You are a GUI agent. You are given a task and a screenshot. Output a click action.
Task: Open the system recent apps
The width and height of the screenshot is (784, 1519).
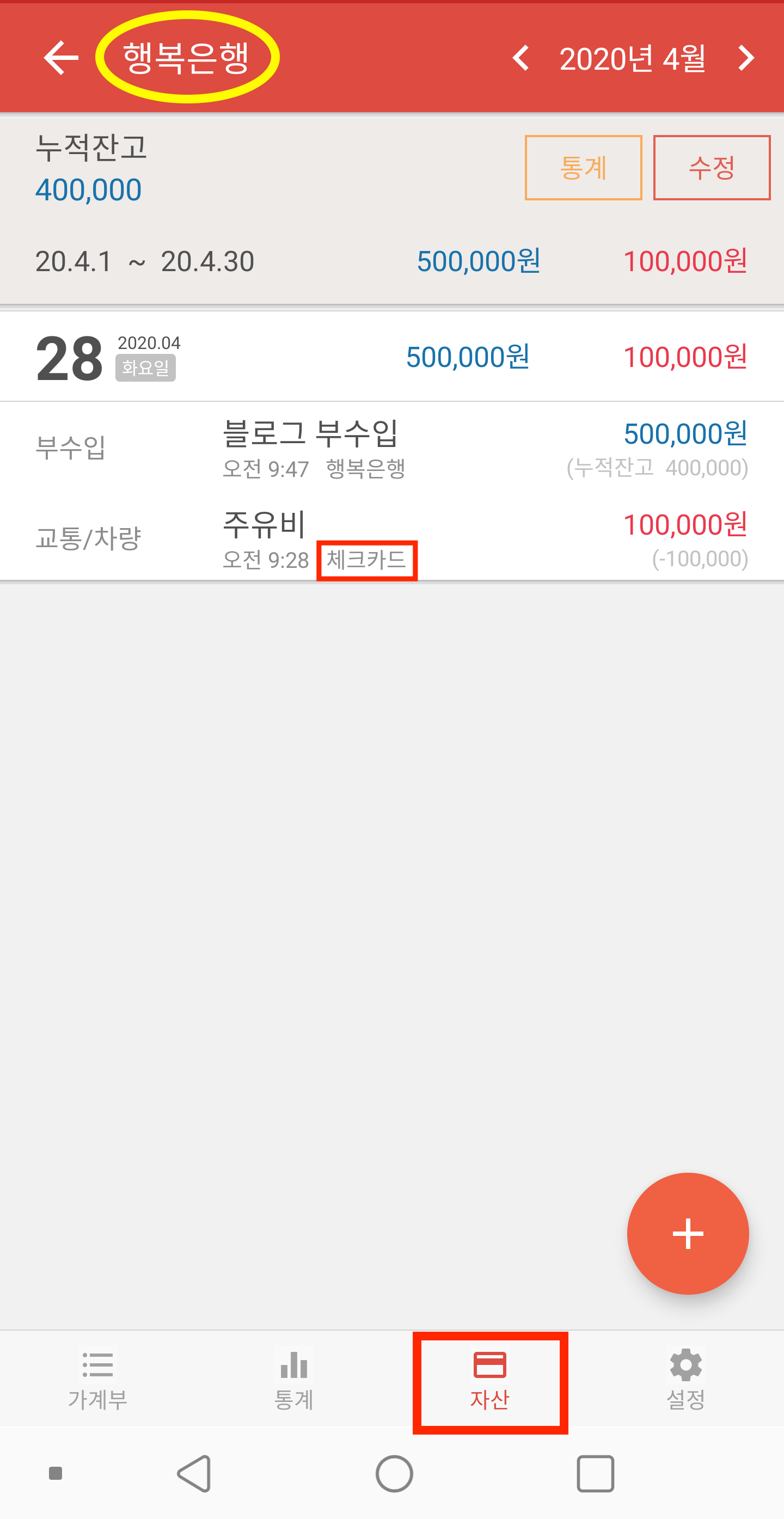click(x=595, y=1474)
